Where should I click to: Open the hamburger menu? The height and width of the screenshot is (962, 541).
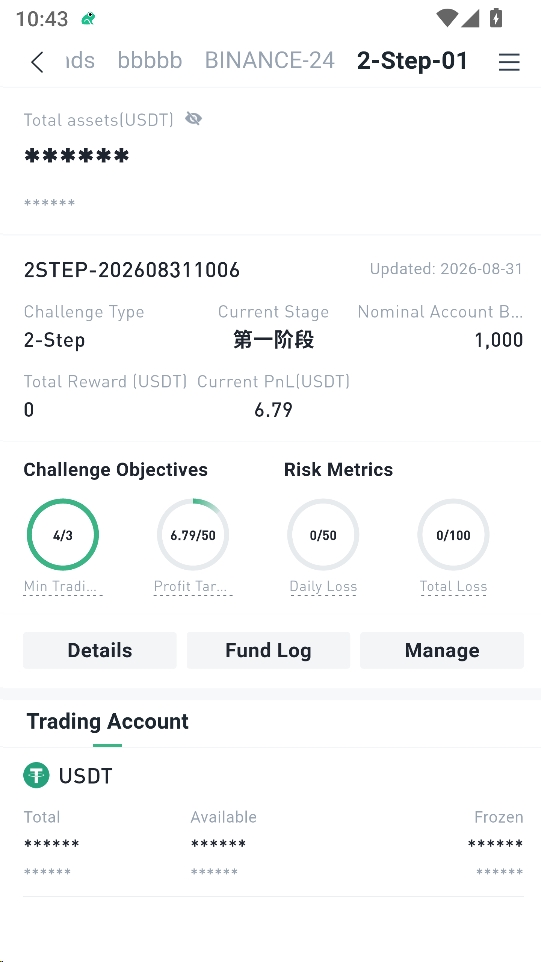point(509,61)
